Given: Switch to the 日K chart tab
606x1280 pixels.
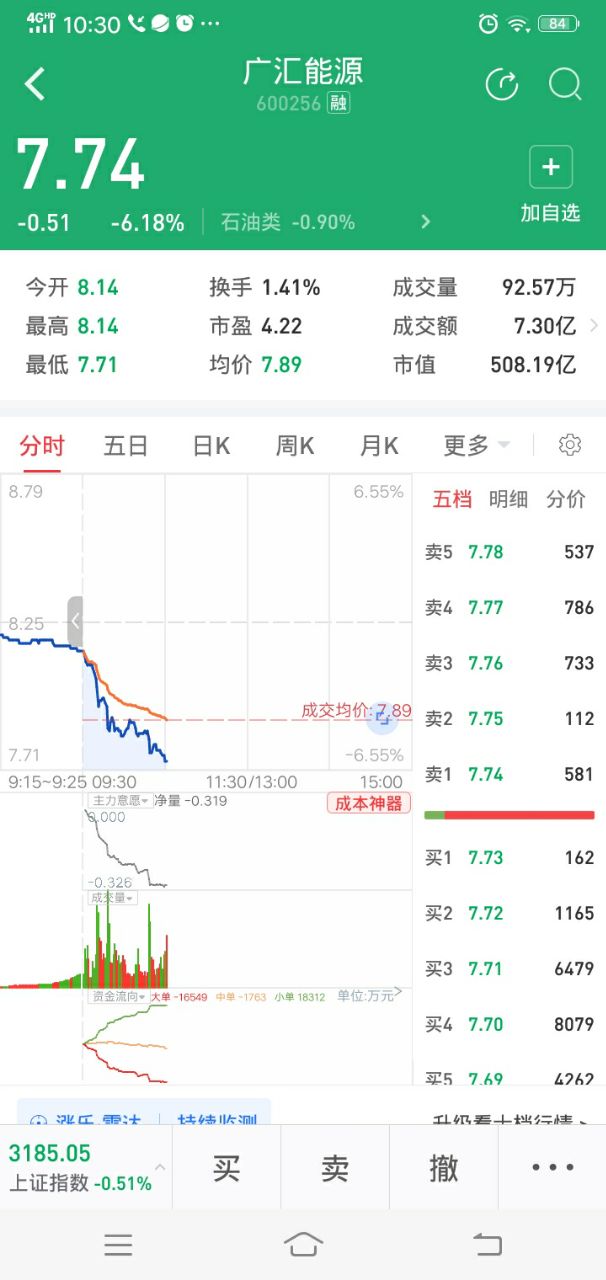Looking at the screenshot, I should click(210, 445).
